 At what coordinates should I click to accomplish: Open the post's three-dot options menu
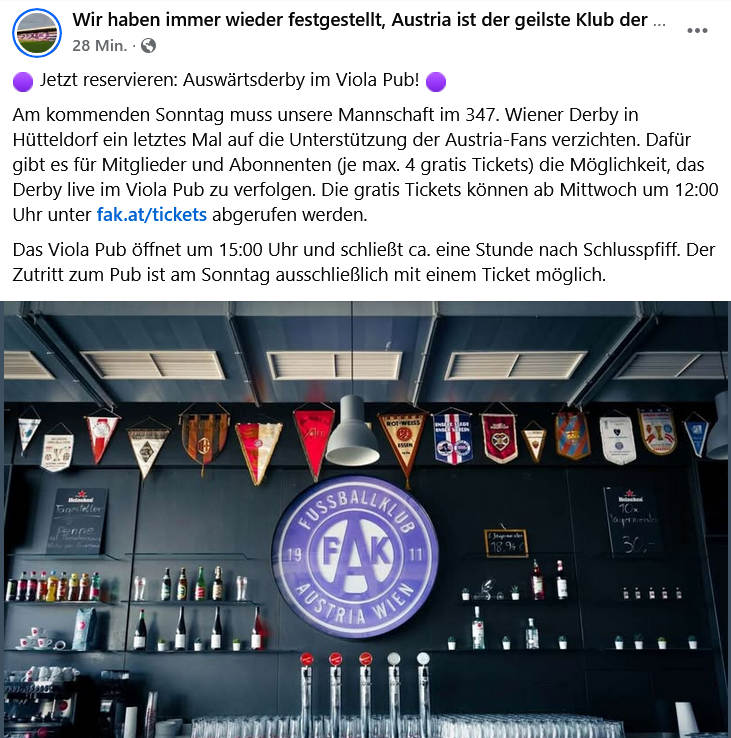[697, 31]
